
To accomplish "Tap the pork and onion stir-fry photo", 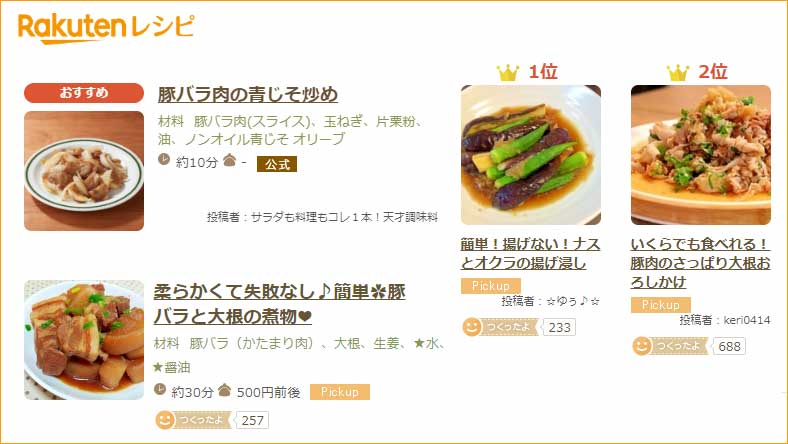I will [x=84, y=170].
